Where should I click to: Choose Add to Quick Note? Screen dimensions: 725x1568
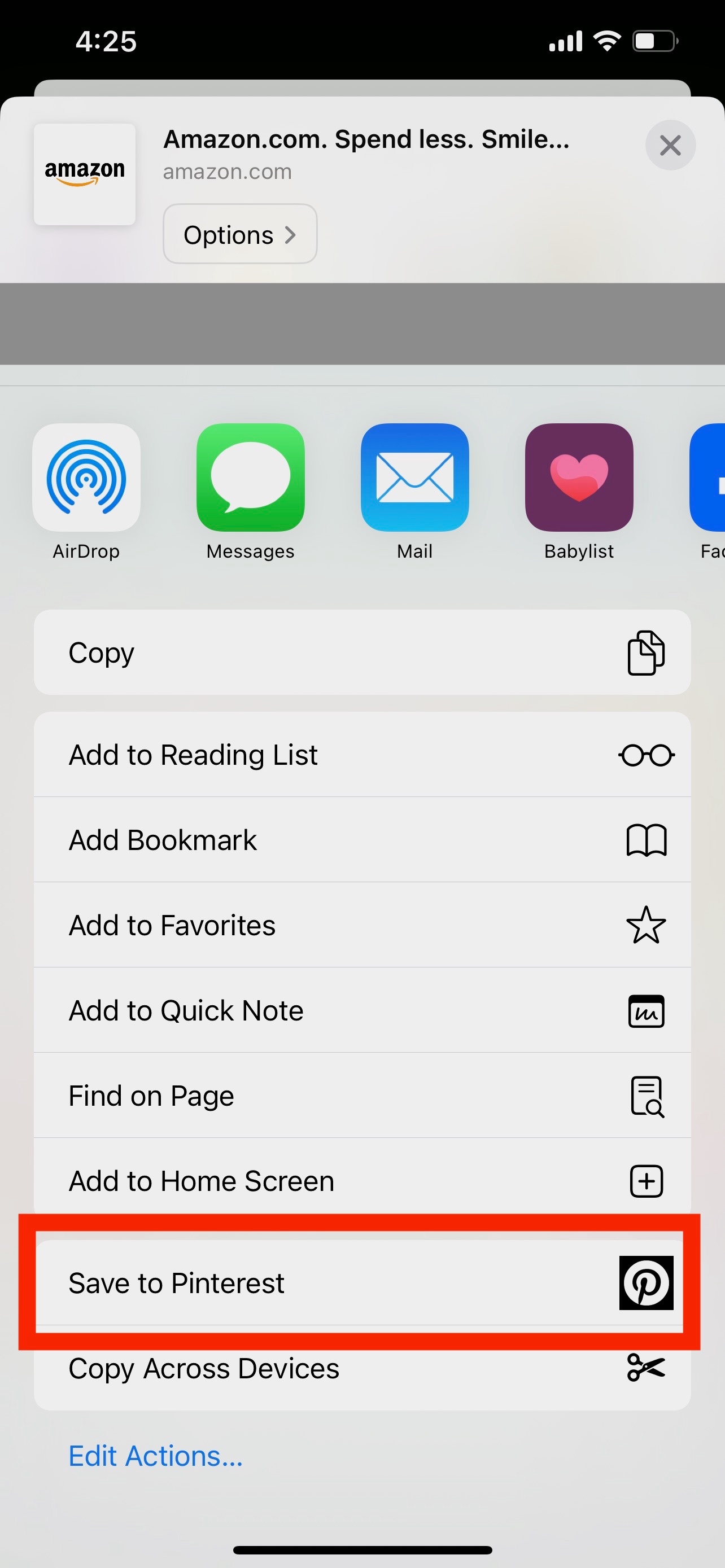362,1010
